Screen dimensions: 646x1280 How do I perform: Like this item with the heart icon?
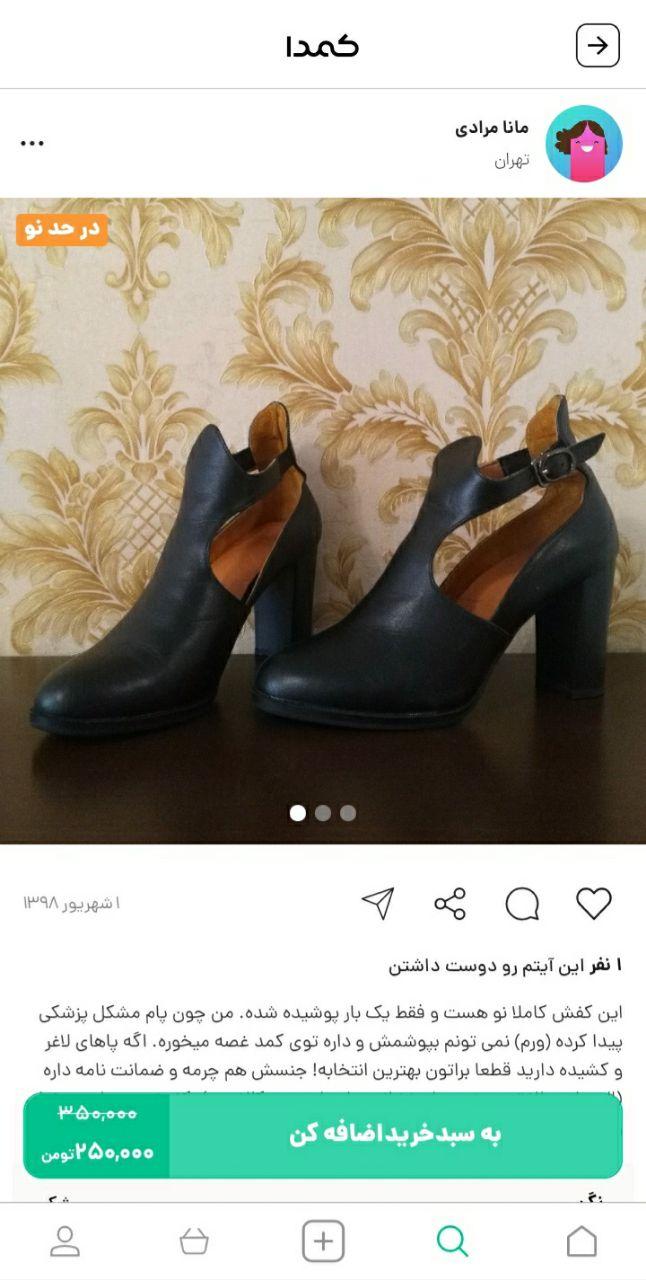click(x=593, y=904)
